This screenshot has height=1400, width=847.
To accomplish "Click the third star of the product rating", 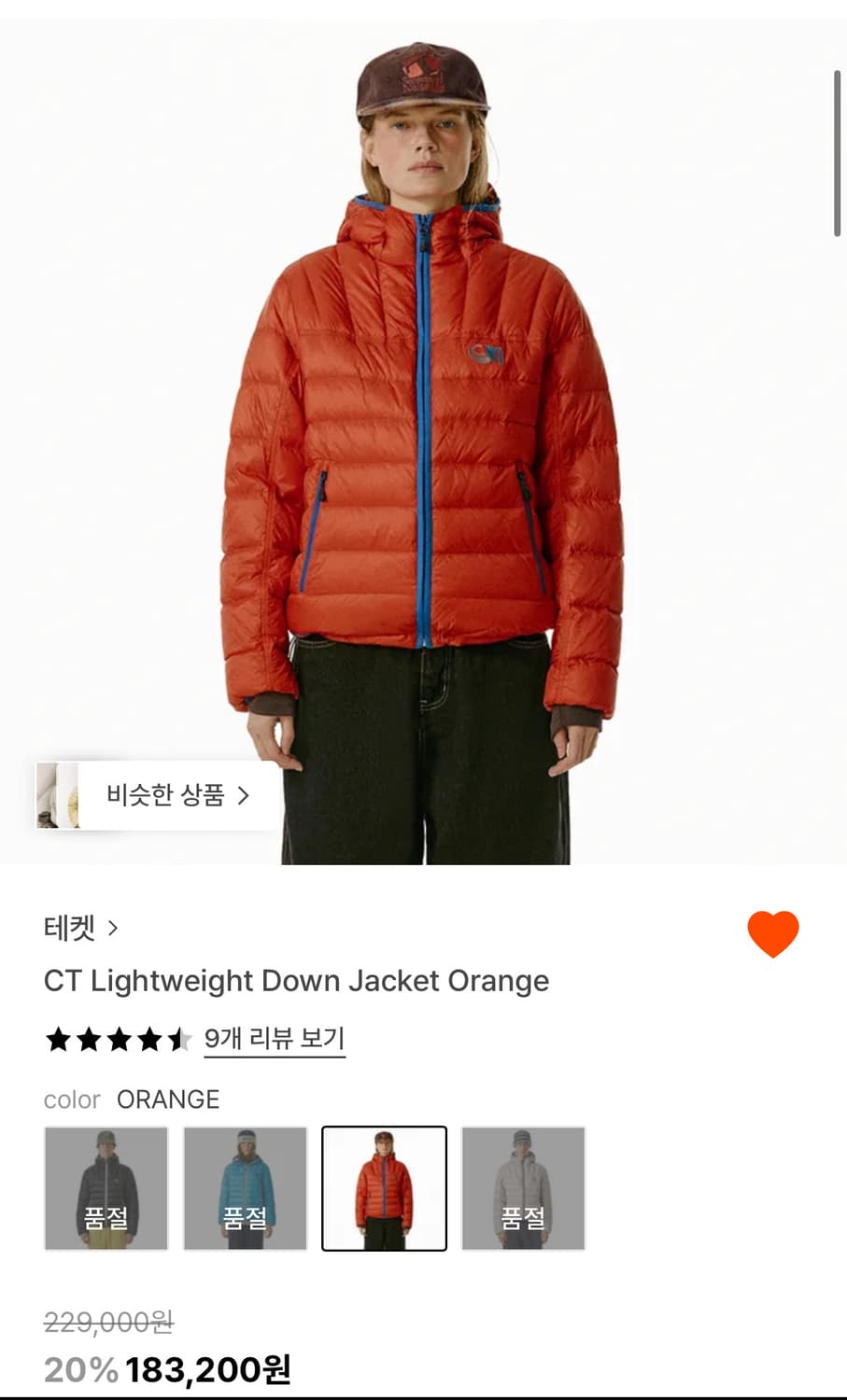I will tap(118, 1039).
